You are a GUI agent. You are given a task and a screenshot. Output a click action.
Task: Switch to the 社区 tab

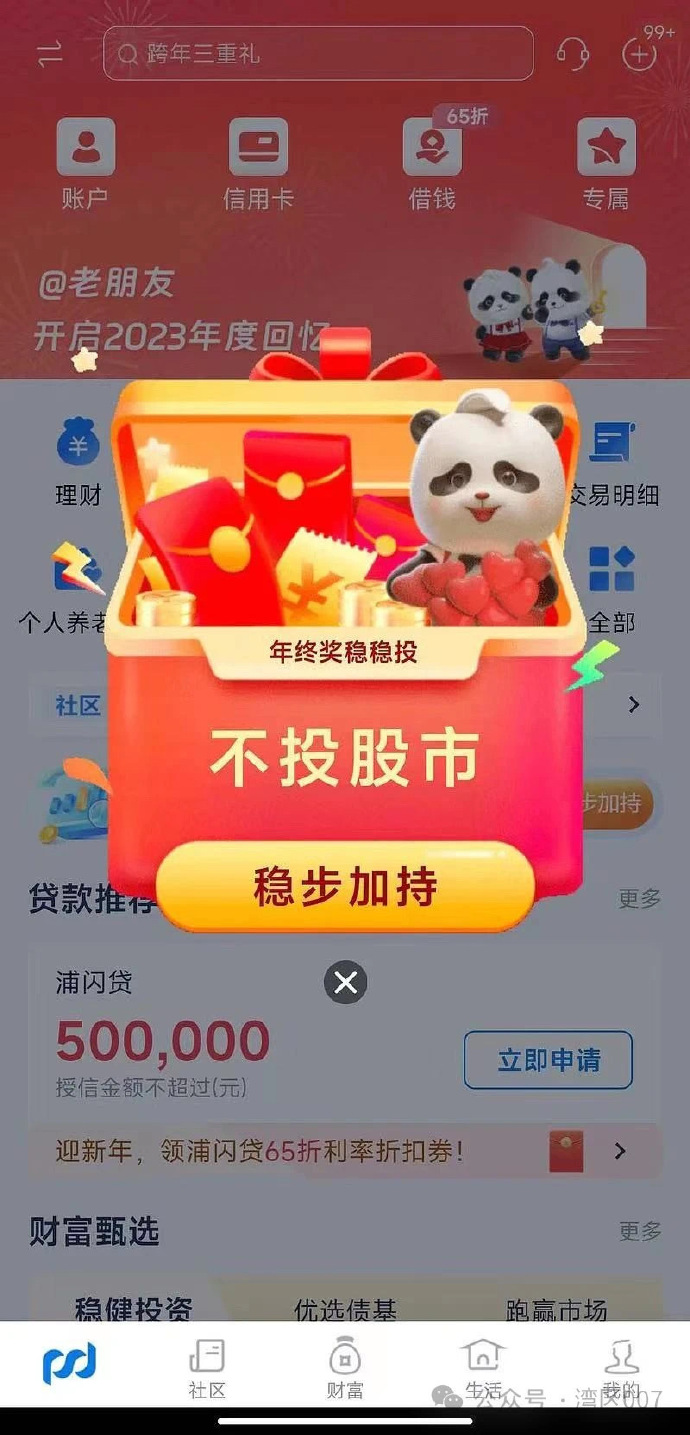coord(207,1368)
